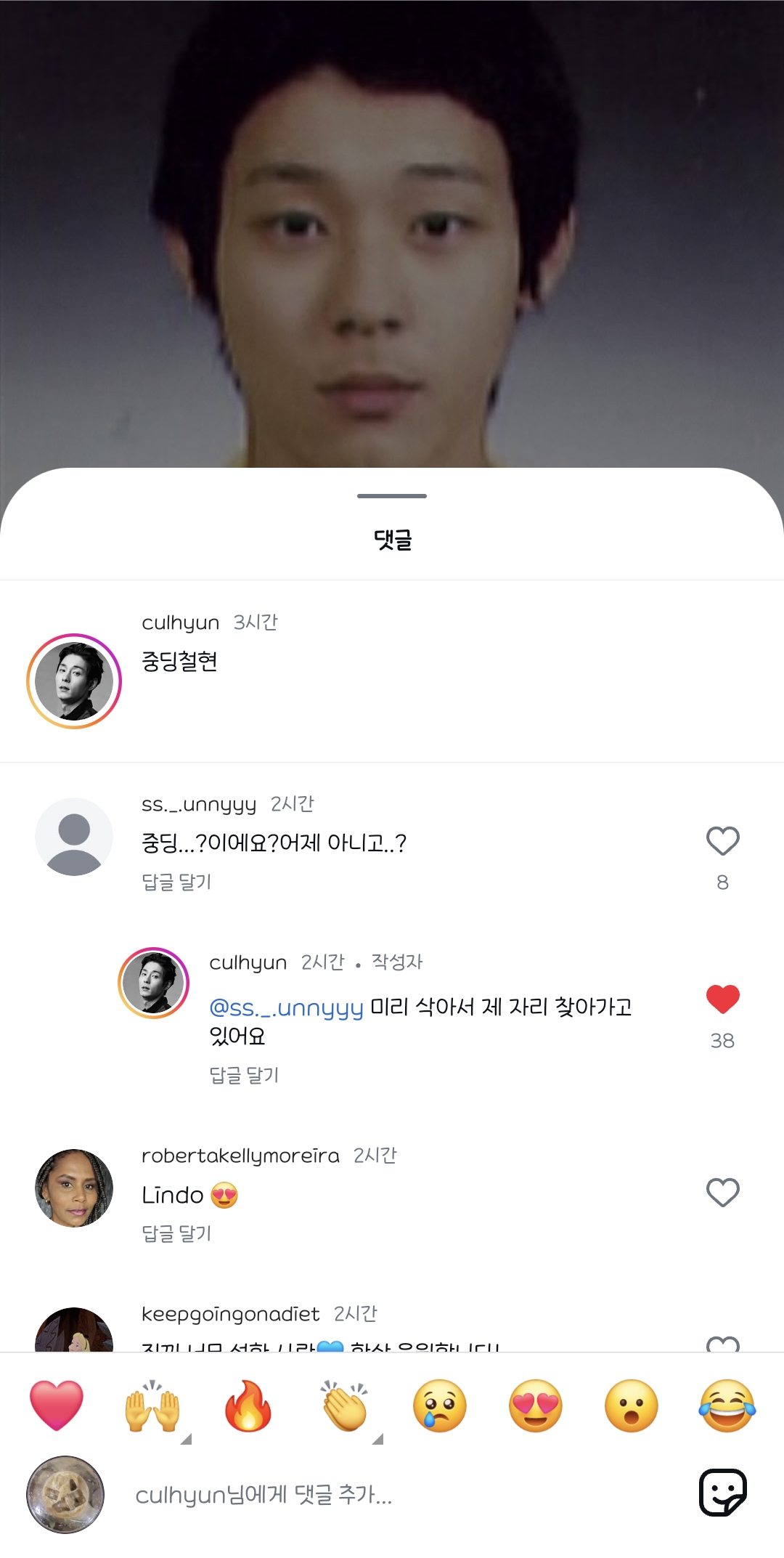Insert the fire emoji

pyautogui.click(x=248, y=1405)
